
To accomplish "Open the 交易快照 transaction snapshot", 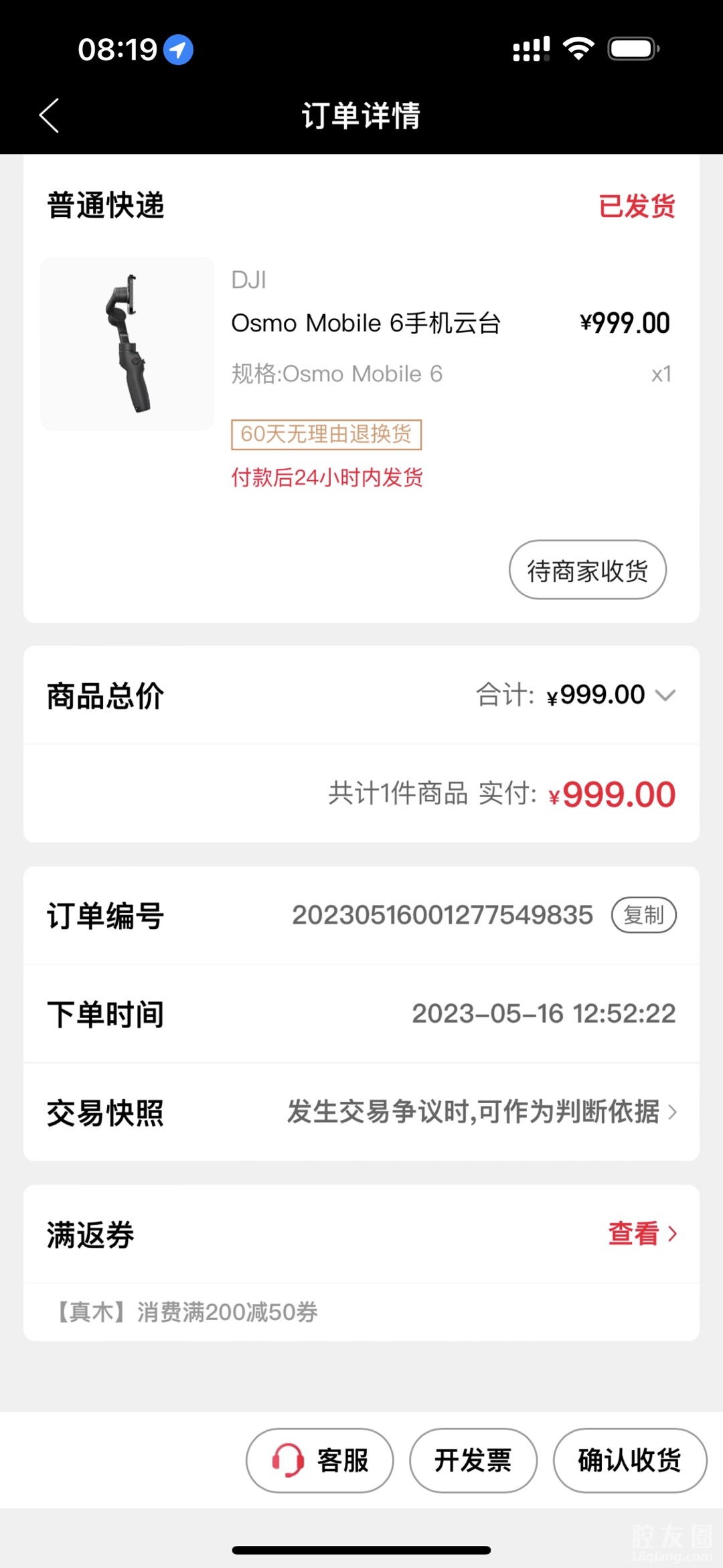I will pyautogui.click(x=482, y=1112).
